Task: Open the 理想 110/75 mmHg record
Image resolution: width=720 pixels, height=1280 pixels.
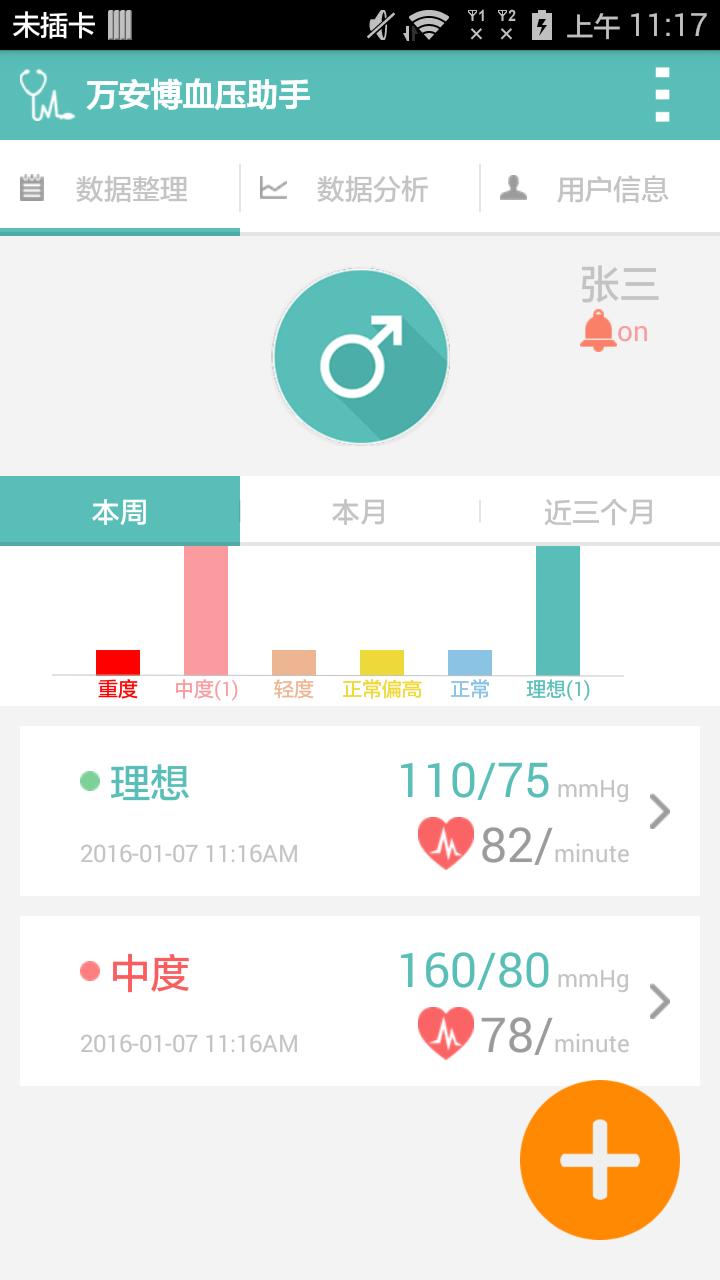Action: (360, 811)
